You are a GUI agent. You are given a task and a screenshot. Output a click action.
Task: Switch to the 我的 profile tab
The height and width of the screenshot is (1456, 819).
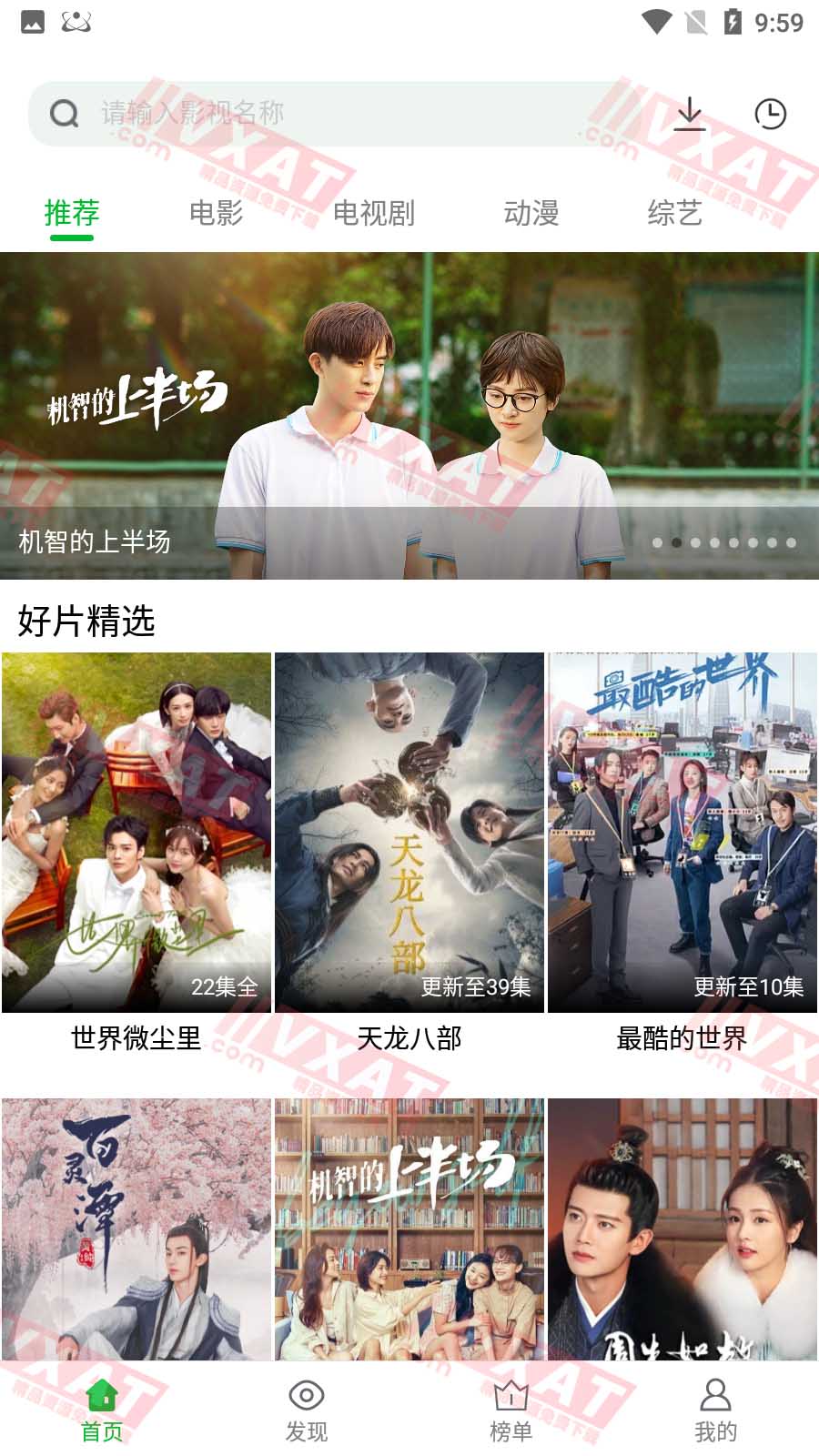pyautogui.click(x=716, y=1410)
